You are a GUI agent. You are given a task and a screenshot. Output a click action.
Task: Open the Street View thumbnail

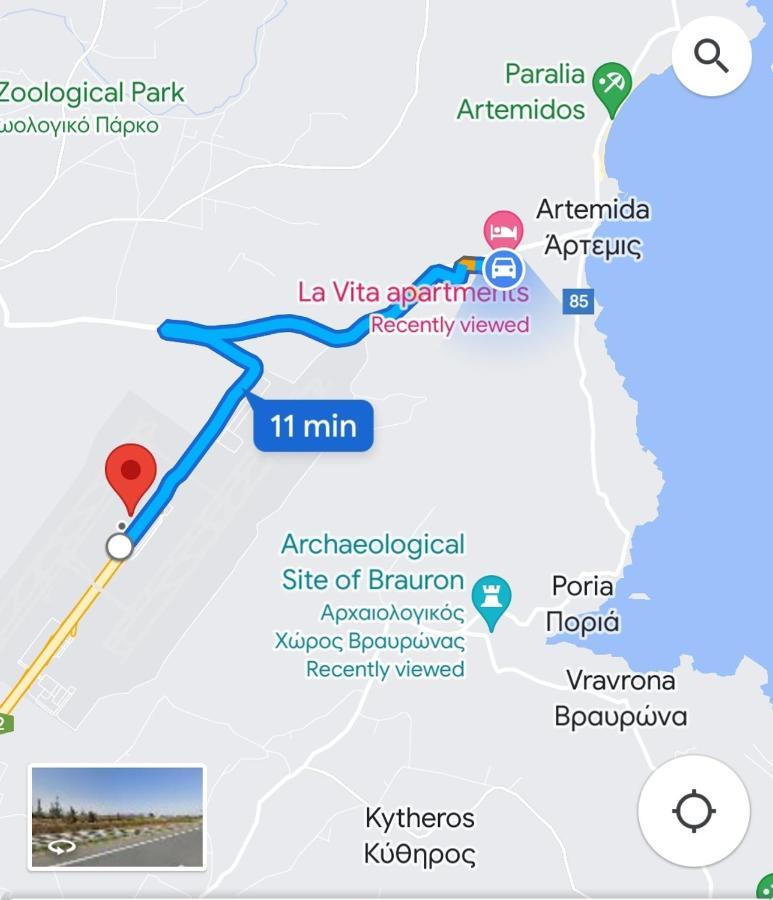[117, 817]
